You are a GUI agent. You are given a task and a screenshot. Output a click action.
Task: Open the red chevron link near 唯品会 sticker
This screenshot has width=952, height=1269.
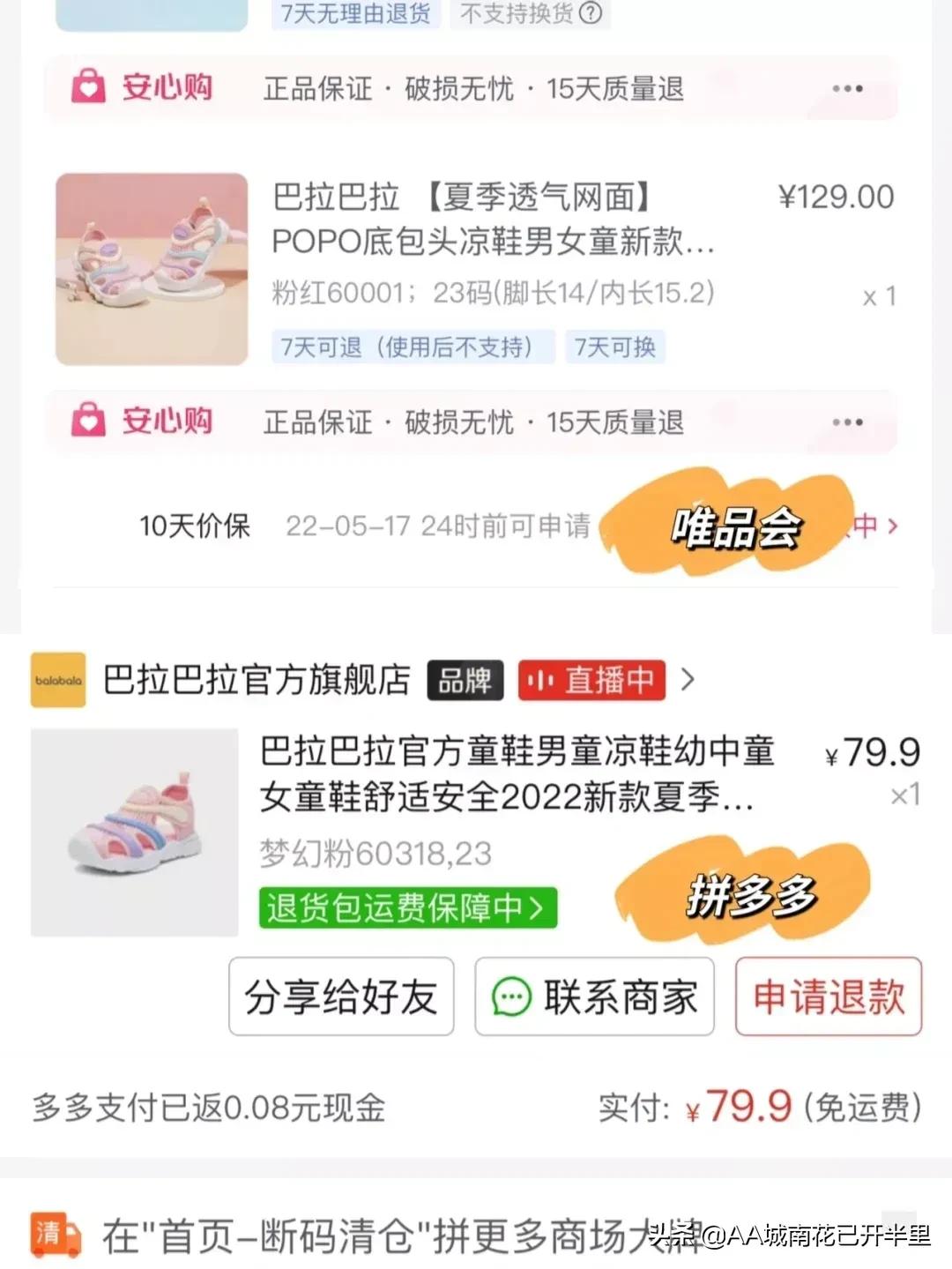(x=892, y=526)
